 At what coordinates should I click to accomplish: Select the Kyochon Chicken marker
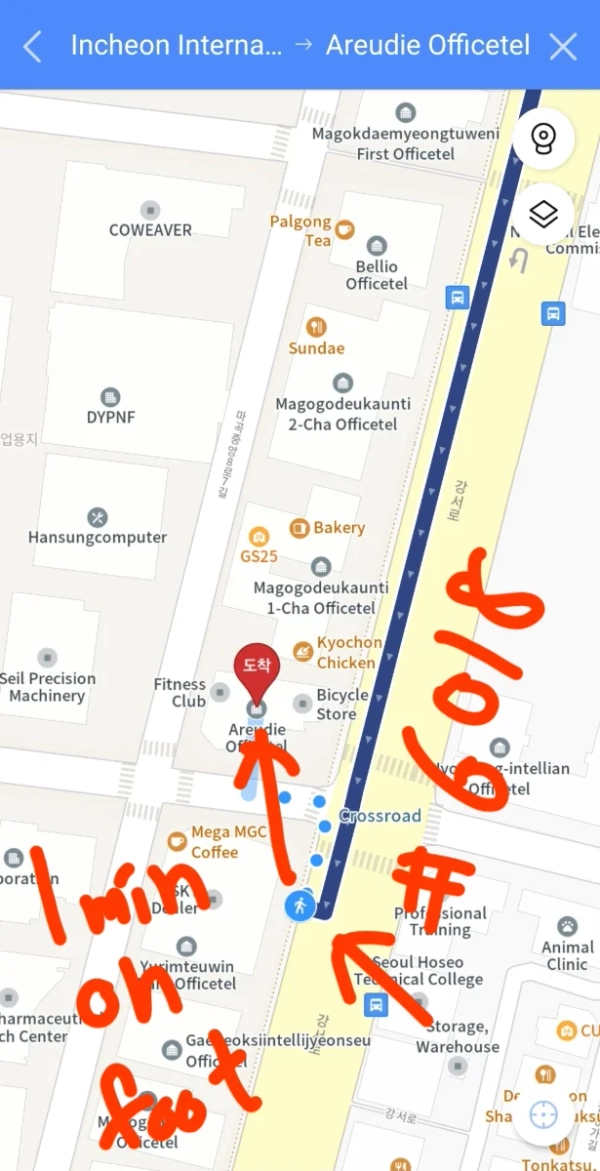(303, 652)
